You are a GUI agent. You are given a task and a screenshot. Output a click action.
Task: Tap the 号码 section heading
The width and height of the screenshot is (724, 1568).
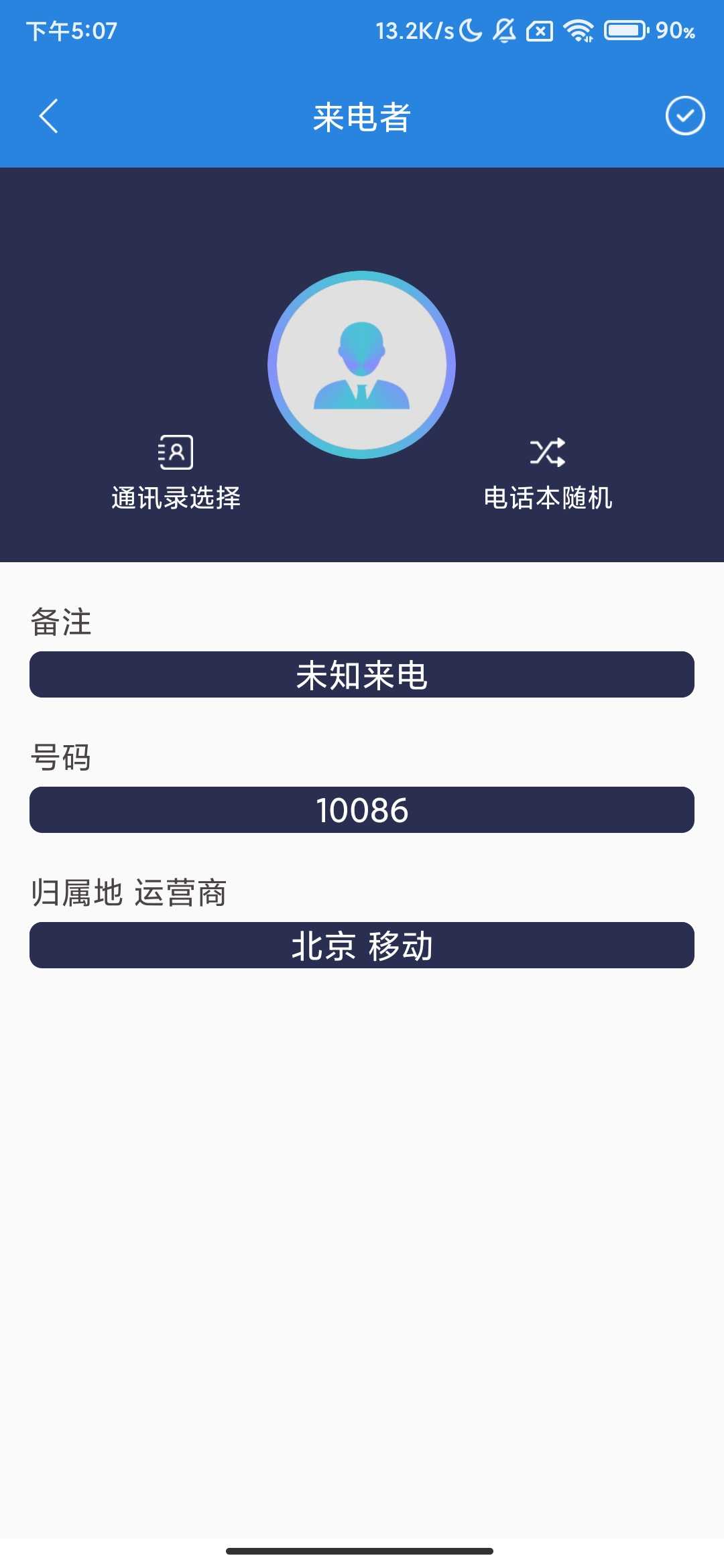[62, 759]
